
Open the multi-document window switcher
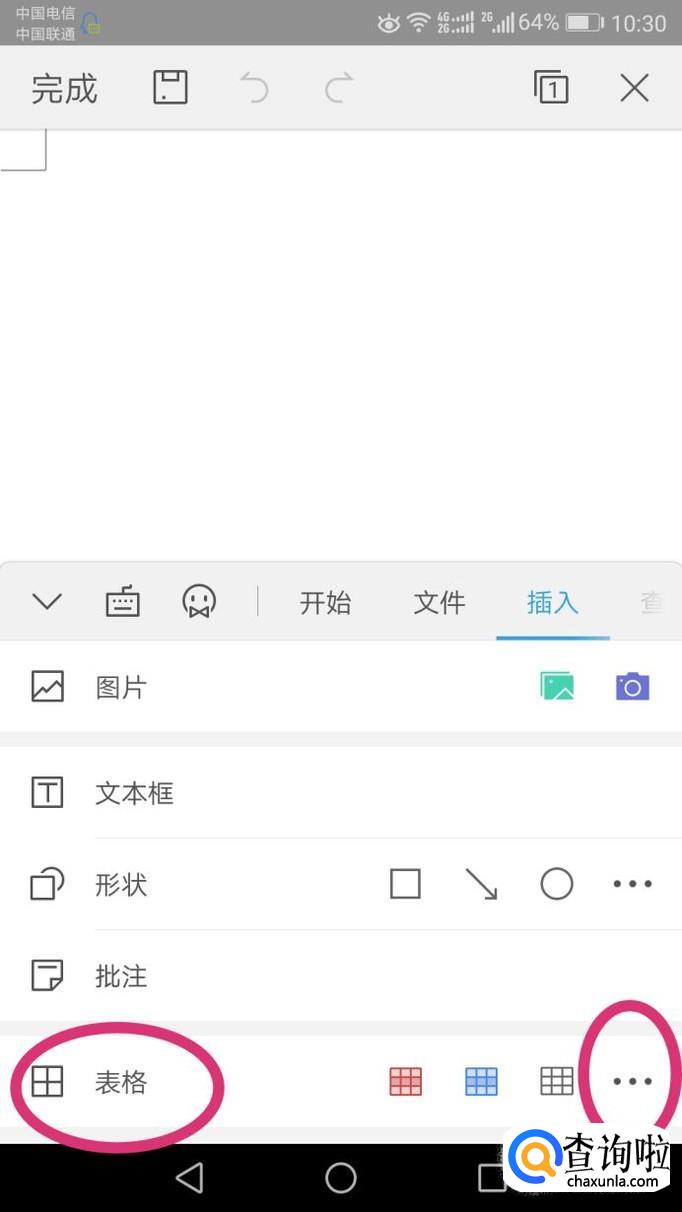click(x=550, y=88)
